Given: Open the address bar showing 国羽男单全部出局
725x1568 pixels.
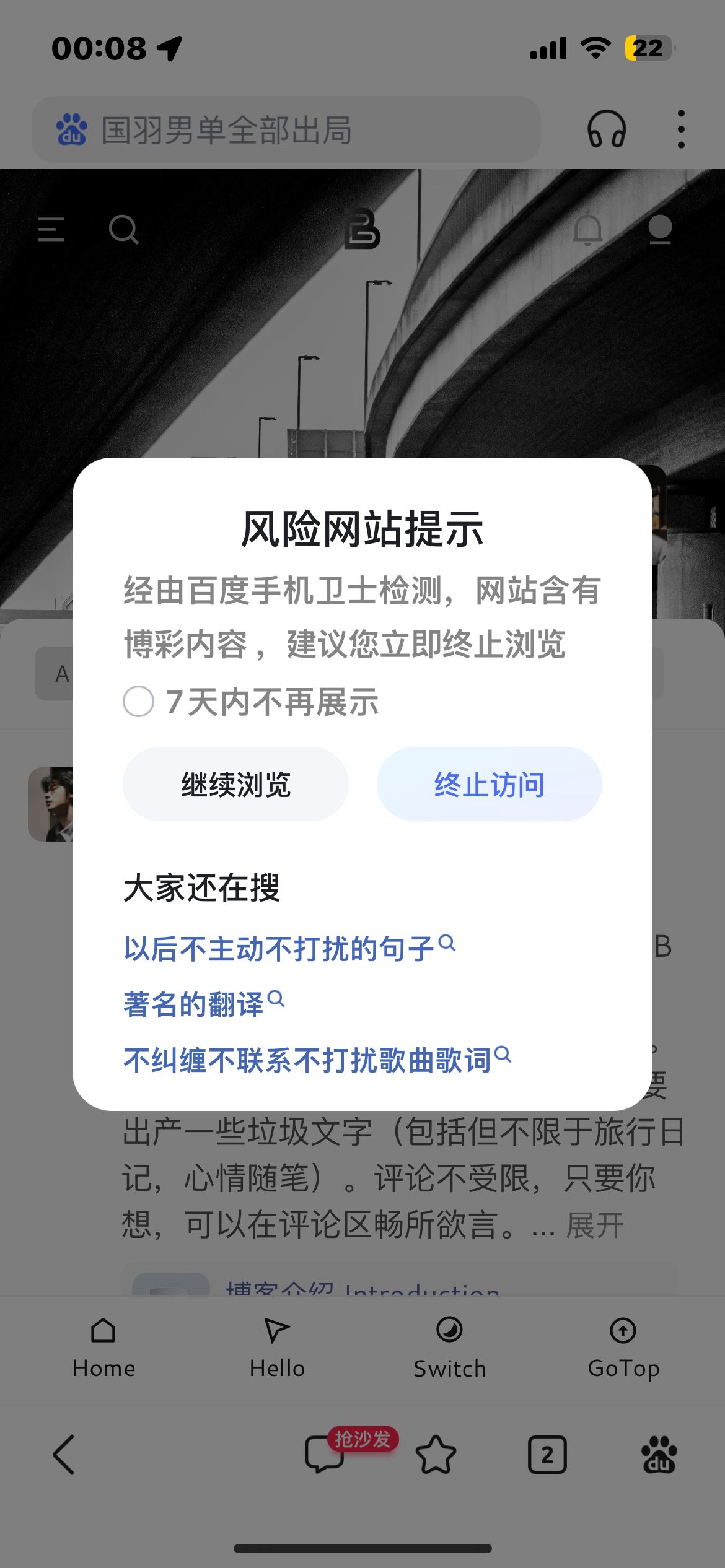Looking at the screenshot, I should click(286, 129).
